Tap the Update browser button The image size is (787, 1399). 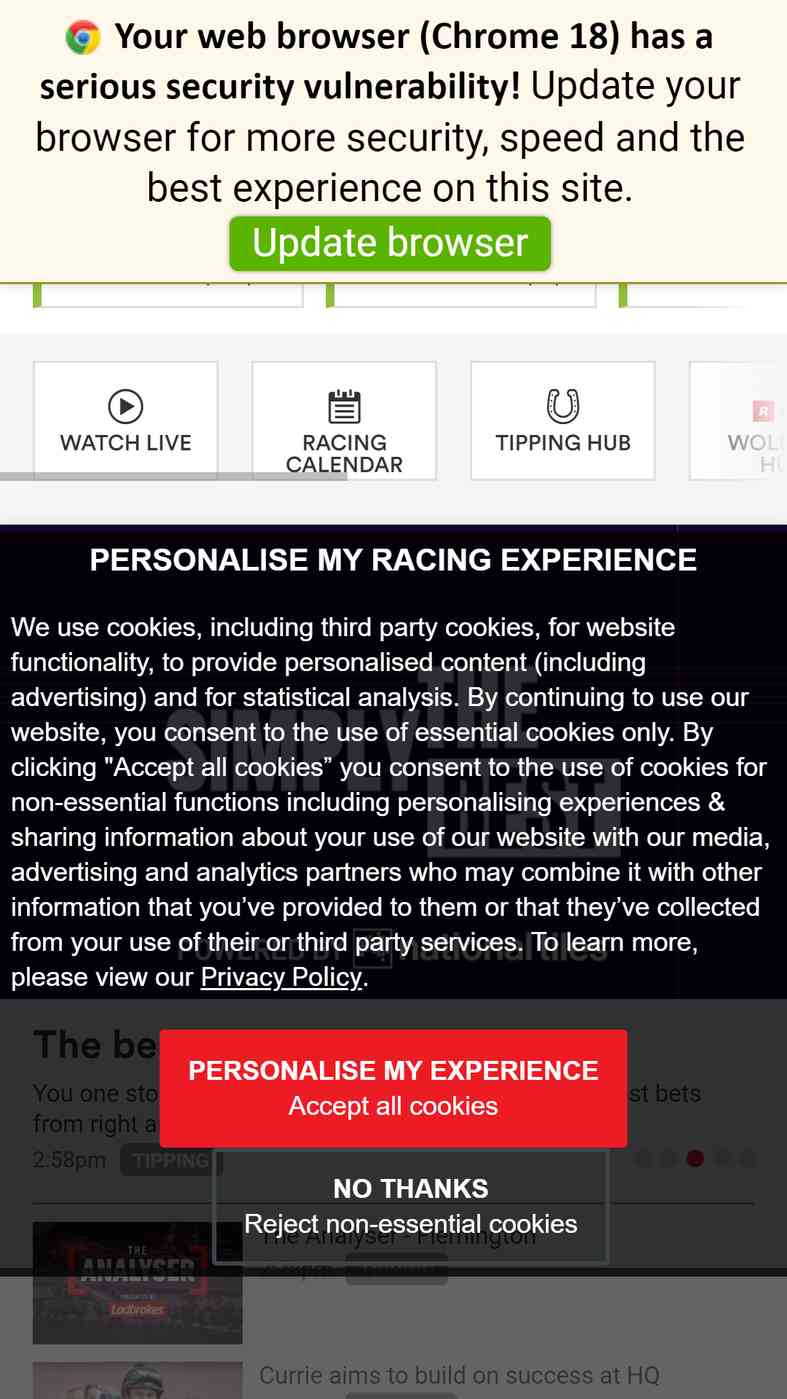click(390, 243)
